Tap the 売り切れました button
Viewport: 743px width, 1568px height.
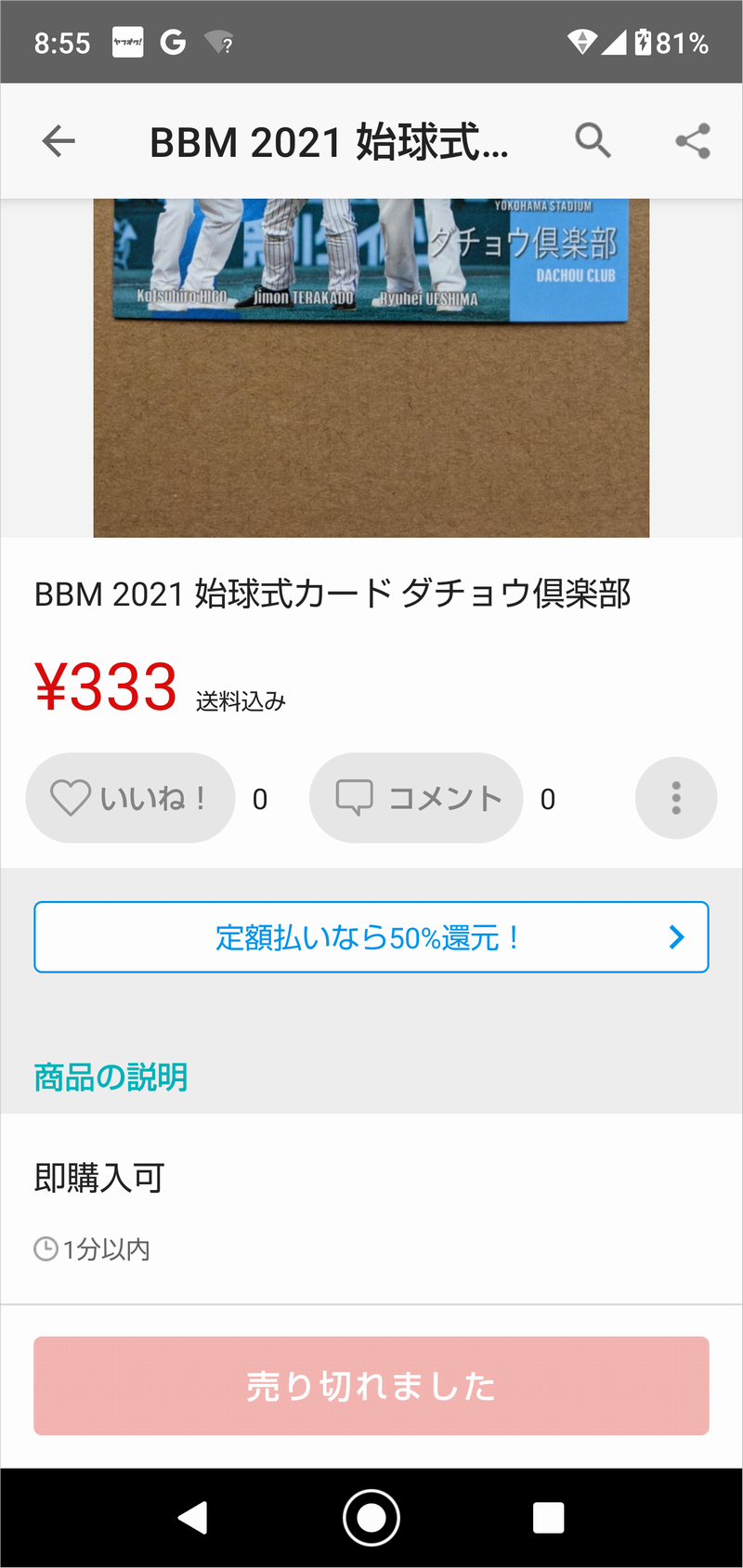pyautogui.click(x=371, y=1386)
